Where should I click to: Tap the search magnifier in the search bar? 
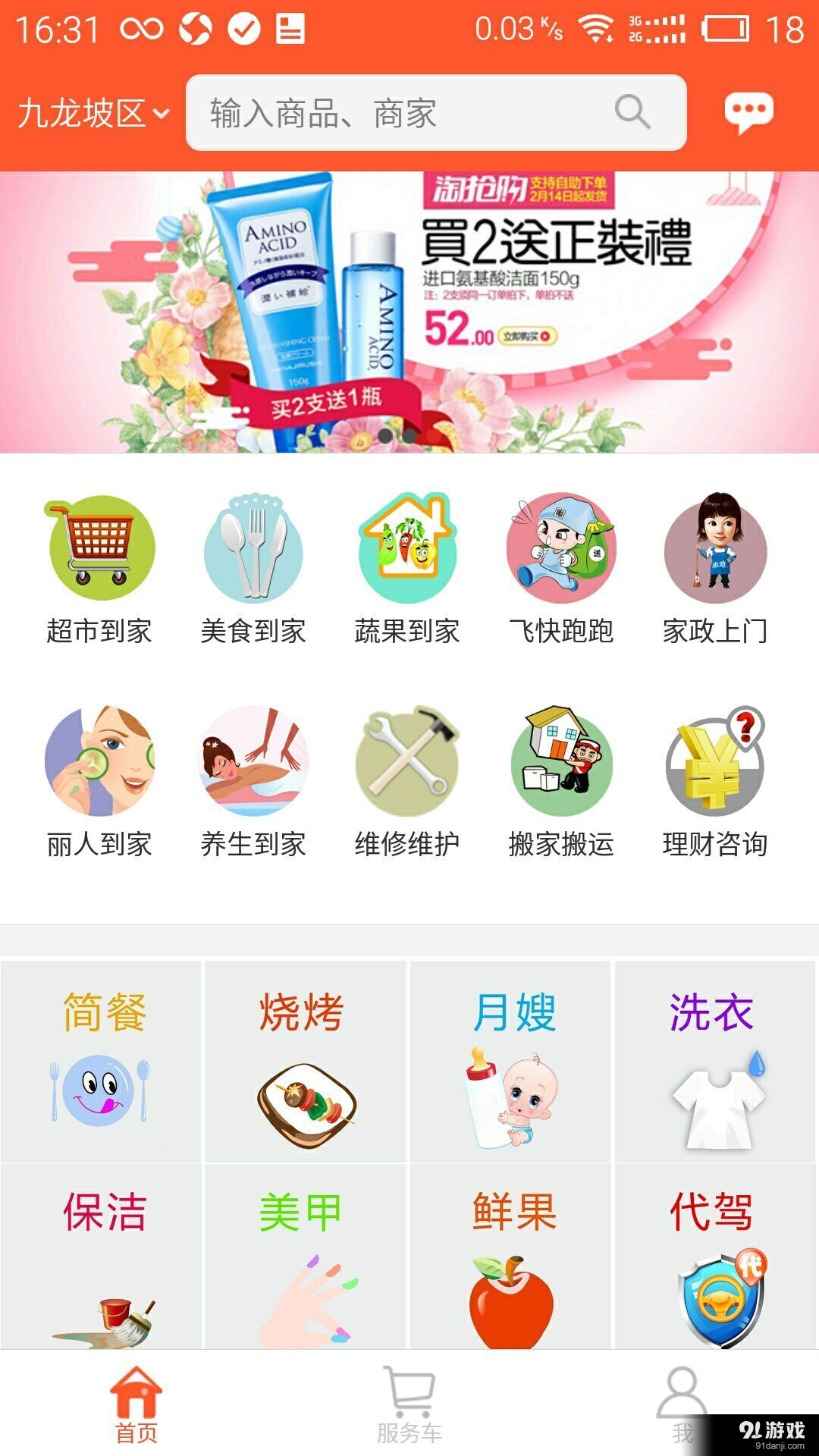click(x=632, y=112)
